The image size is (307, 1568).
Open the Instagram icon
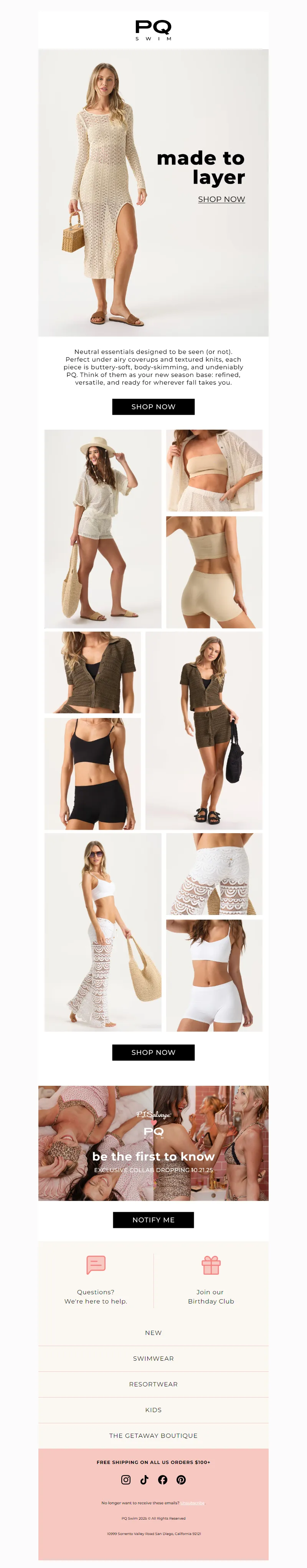pos(126,1479)
